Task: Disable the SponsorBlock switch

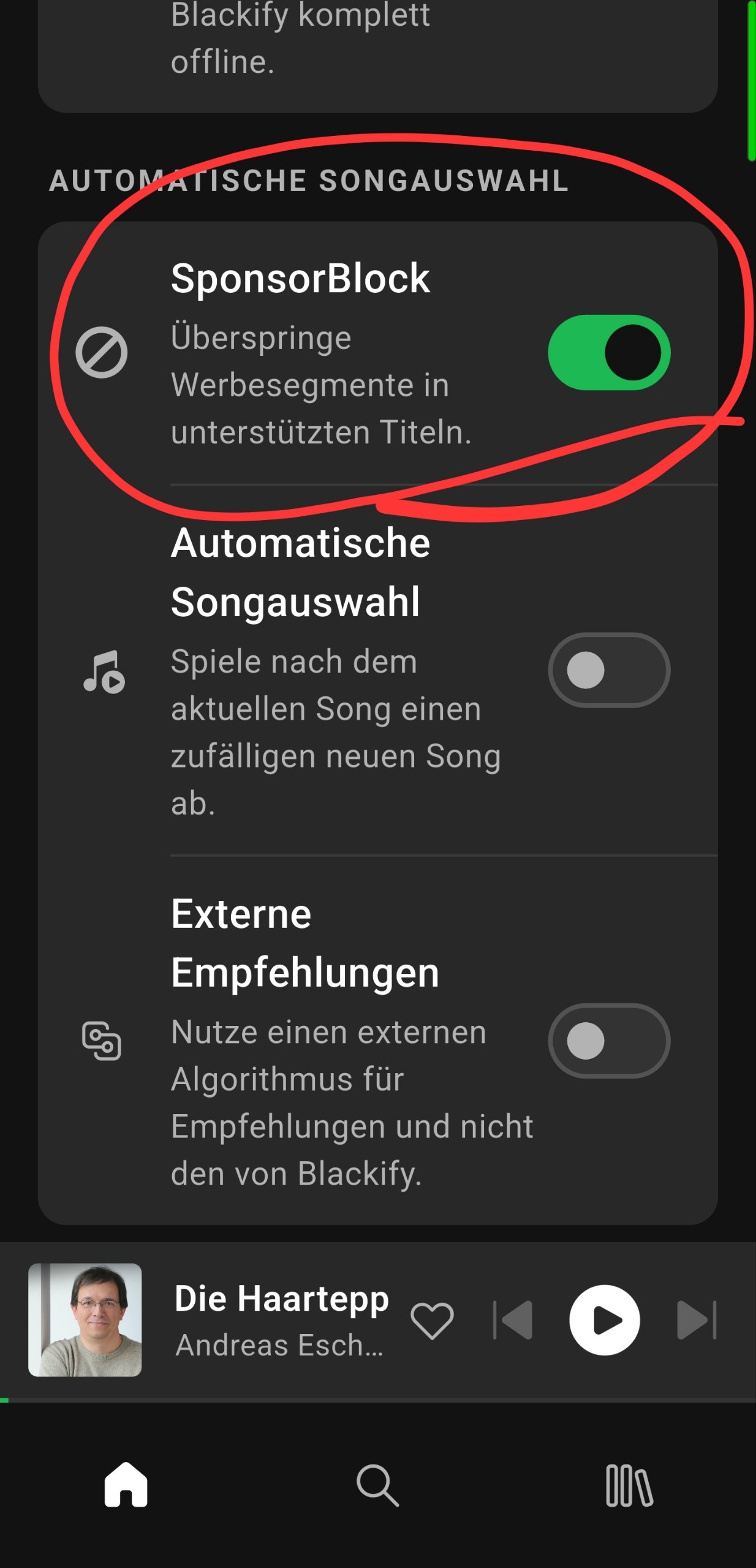Action: pyautogui.click(x=608, y=353)
